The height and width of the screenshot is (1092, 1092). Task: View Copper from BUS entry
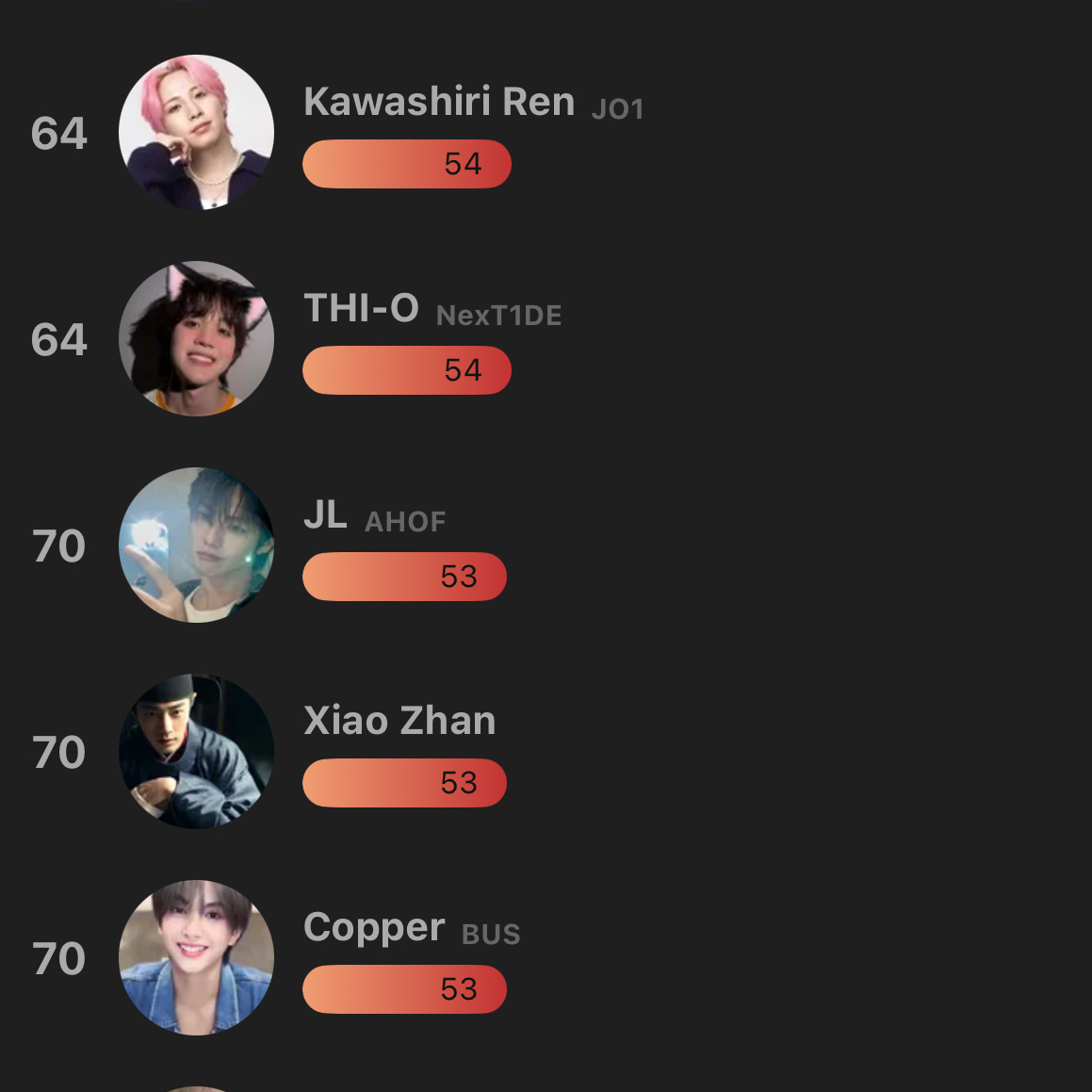tap(374, 928)
